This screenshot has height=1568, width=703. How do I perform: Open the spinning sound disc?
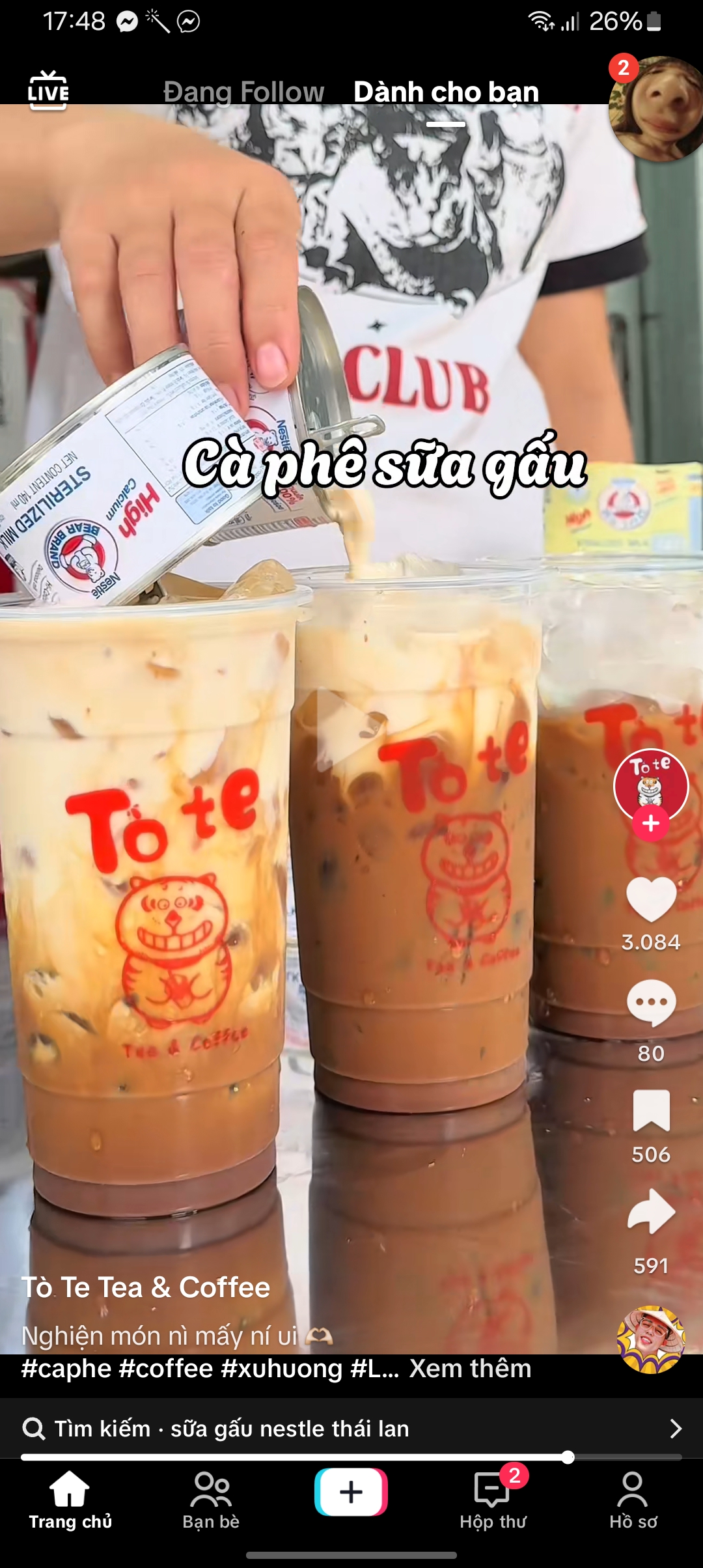(x=651, y=1339)
